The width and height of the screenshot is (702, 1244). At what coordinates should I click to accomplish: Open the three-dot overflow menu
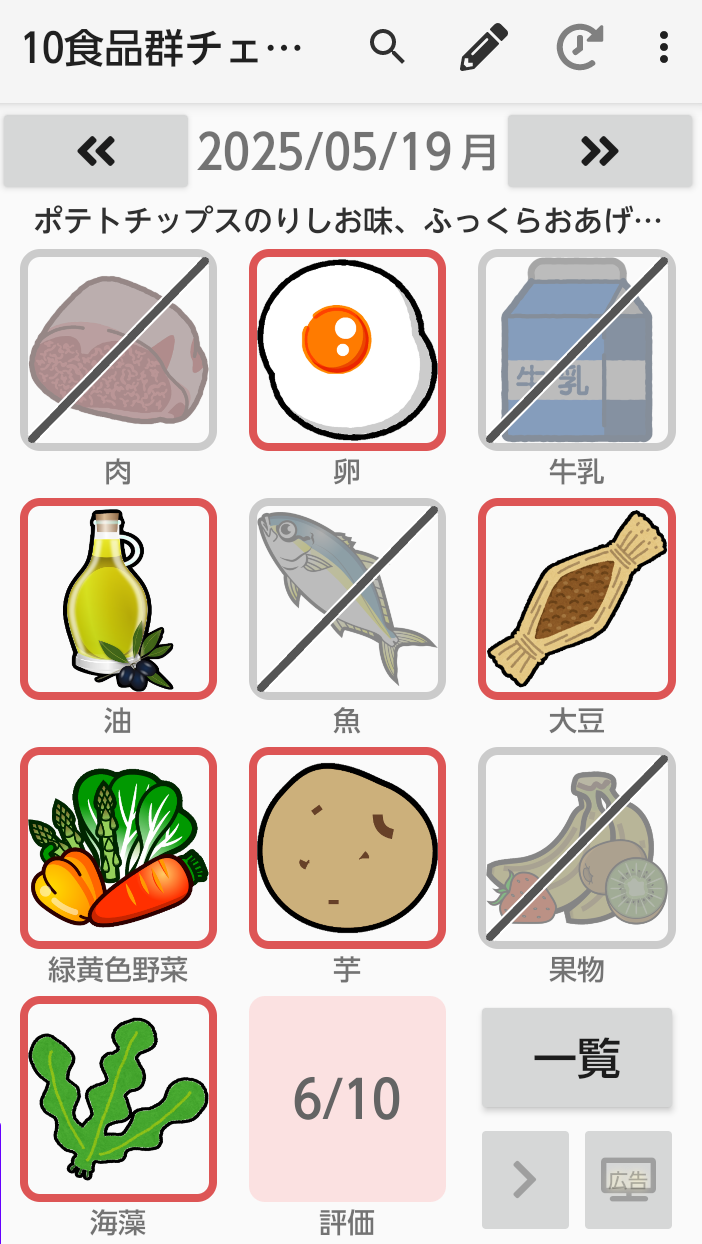[x=663, y=47]
